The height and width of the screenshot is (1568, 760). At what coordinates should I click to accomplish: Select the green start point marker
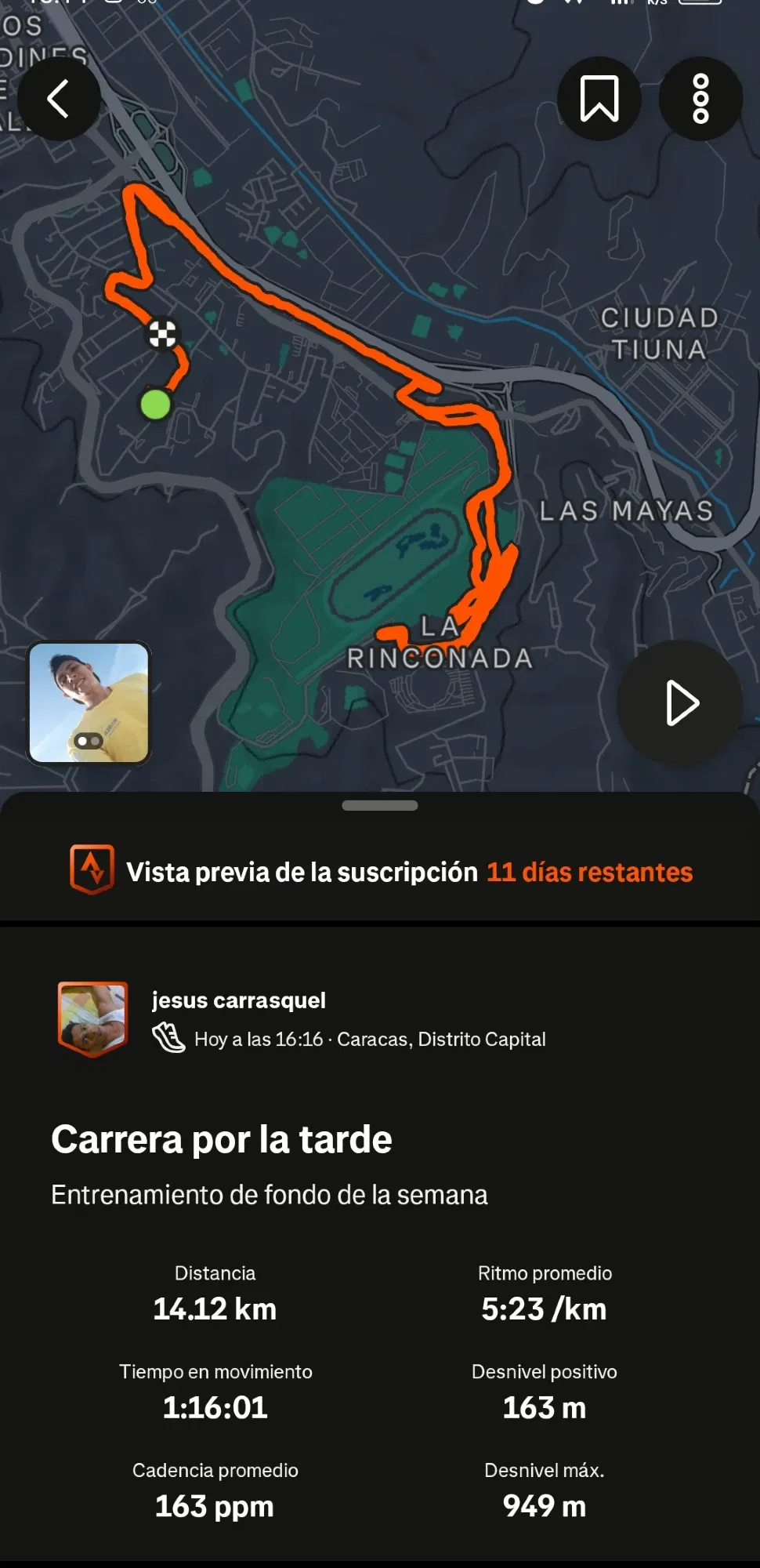pyautogui.click(x=154, y=405)
